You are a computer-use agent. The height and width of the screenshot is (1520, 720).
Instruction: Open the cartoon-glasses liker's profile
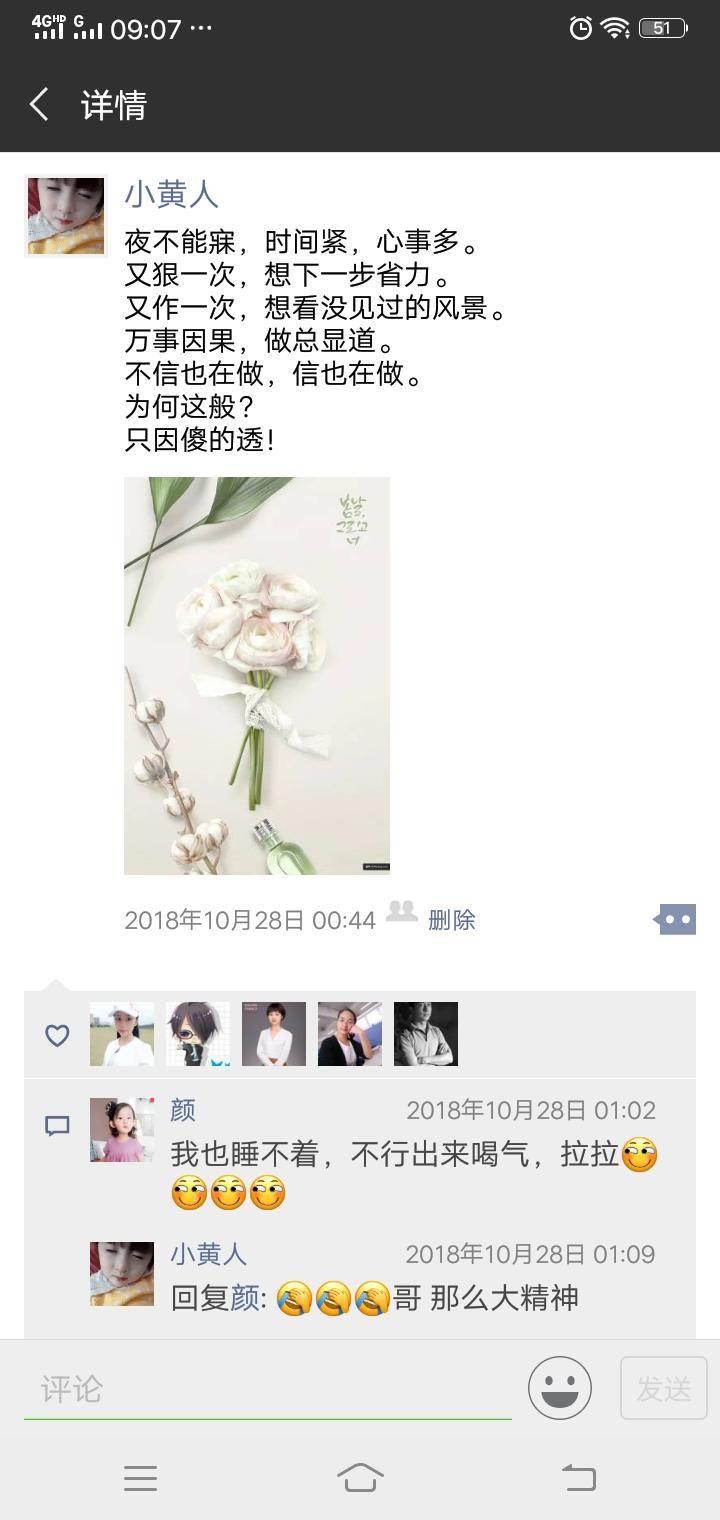tap(198, 1034)
